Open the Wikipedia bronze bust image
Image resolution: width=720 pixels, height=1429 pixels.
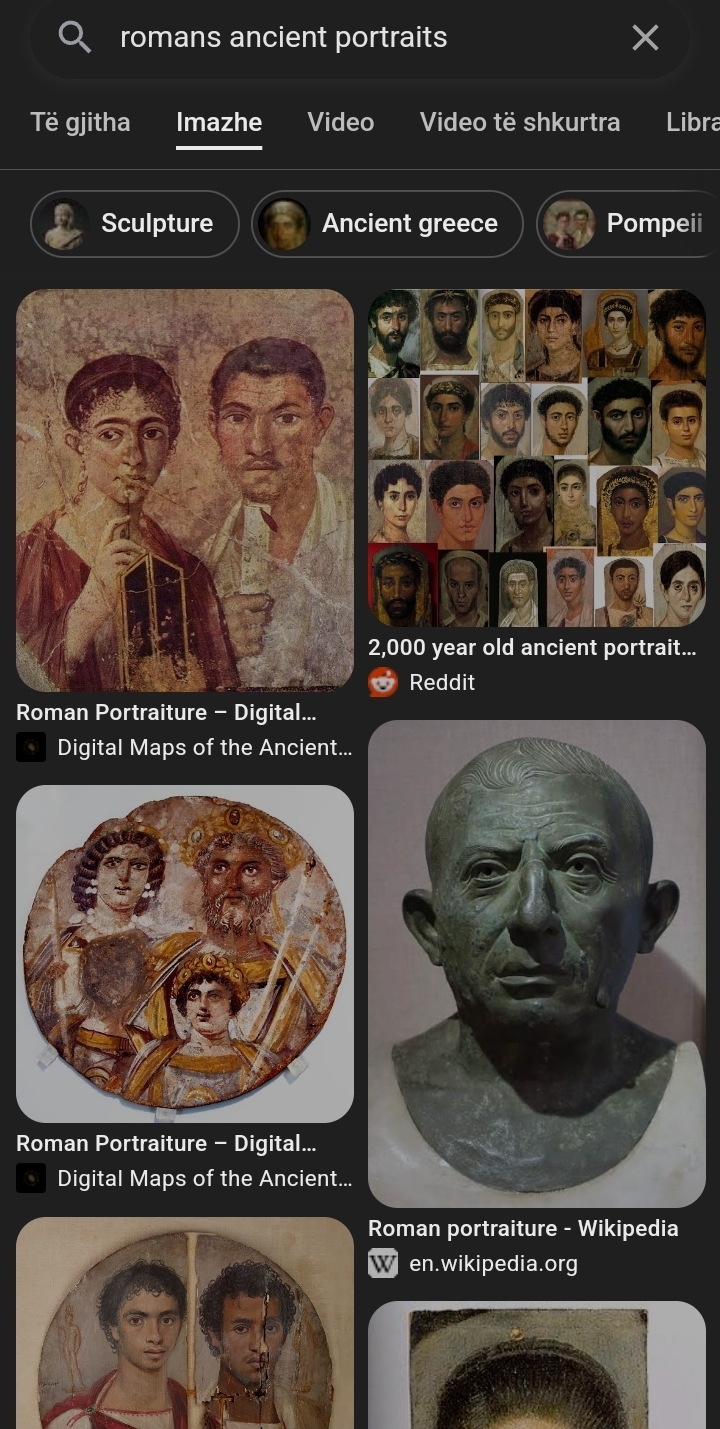[537, 963]
